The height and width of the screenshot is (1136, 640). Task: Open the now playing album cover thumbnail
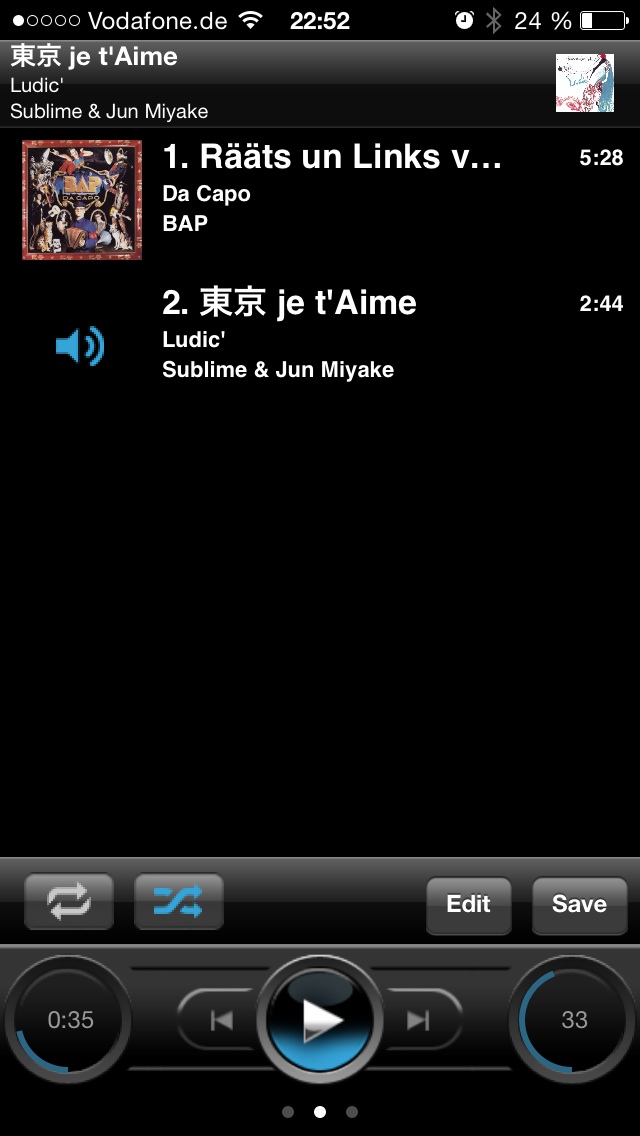click(585, 83)
